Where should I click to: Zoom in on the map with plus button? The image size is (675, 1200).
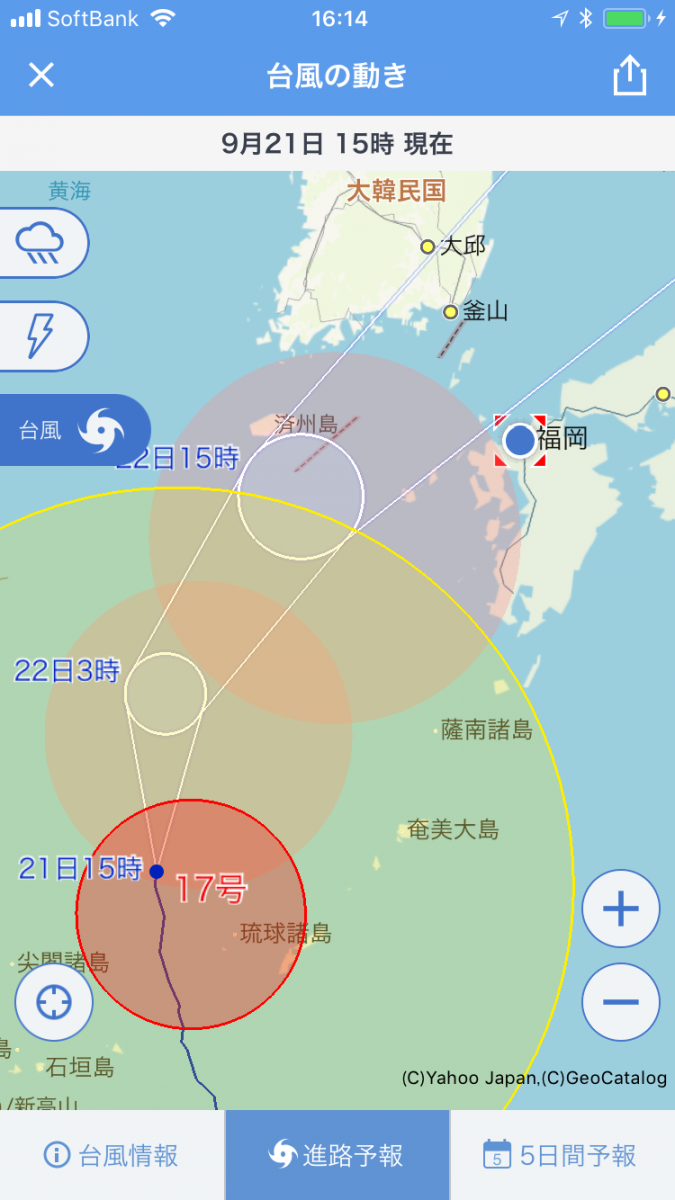tap(621, 909)
